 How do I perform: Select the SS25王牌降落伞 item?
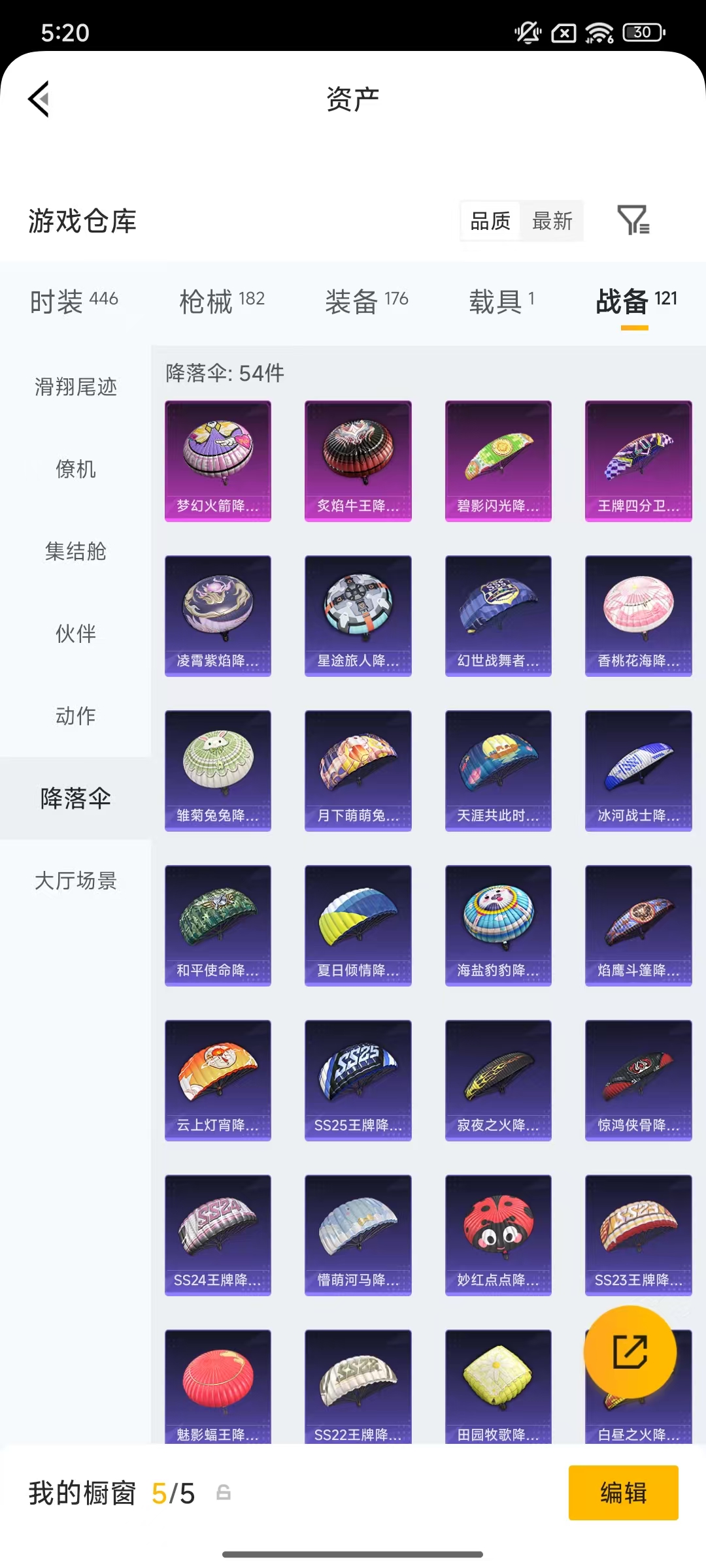(x=358, y=1079)
